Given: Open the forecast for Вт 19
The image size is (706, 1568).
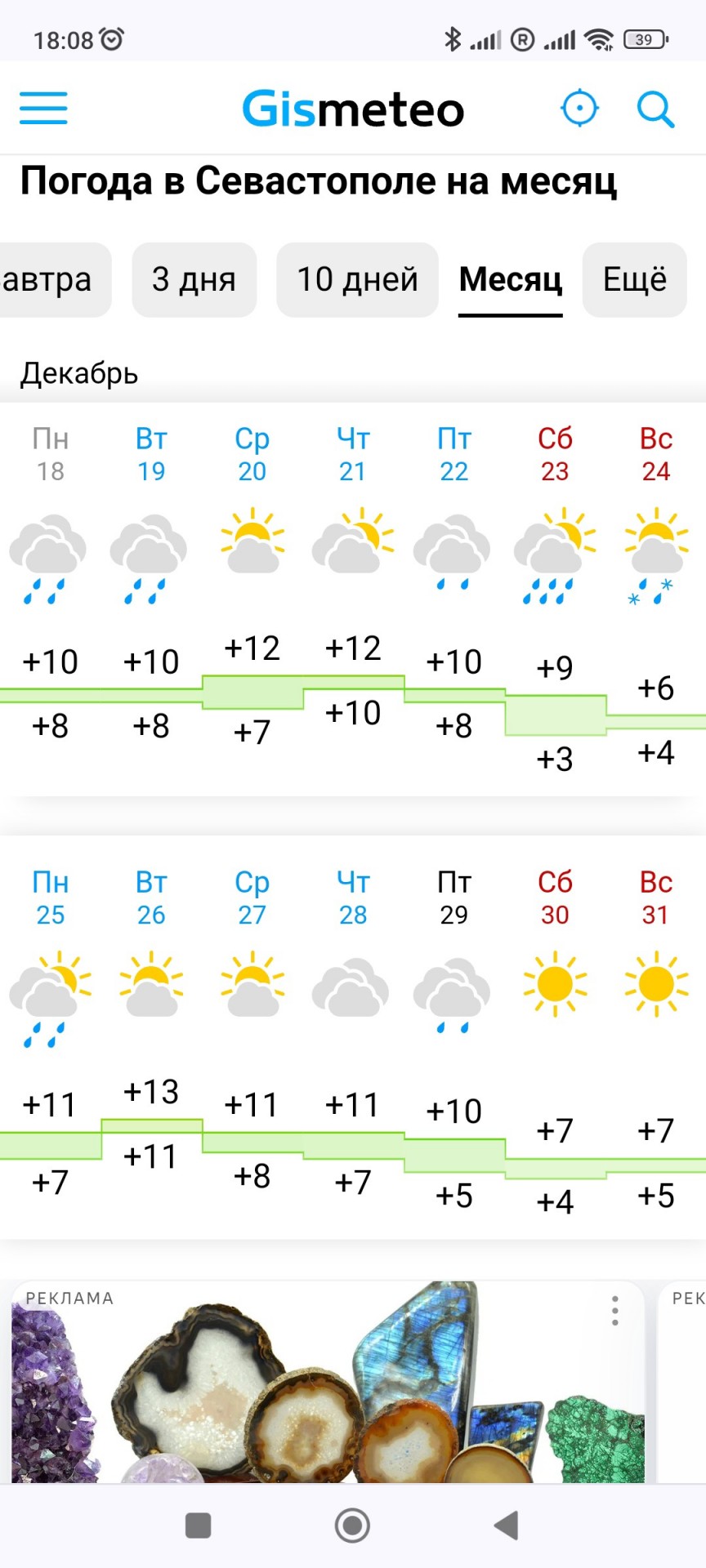Looking at the screenshot, I should (x=151, y=572).
